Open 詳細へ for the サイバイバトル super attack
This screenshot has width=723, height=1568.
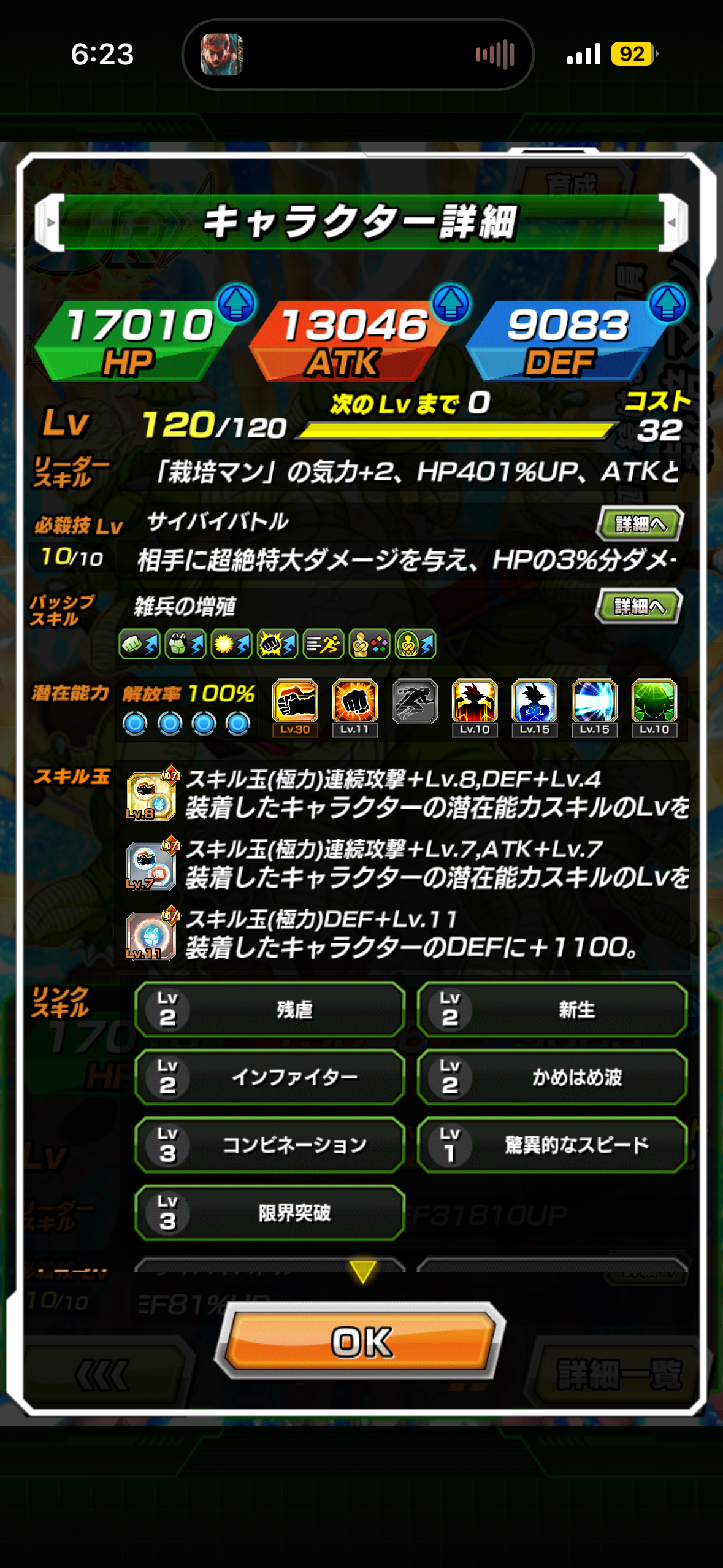640,523
